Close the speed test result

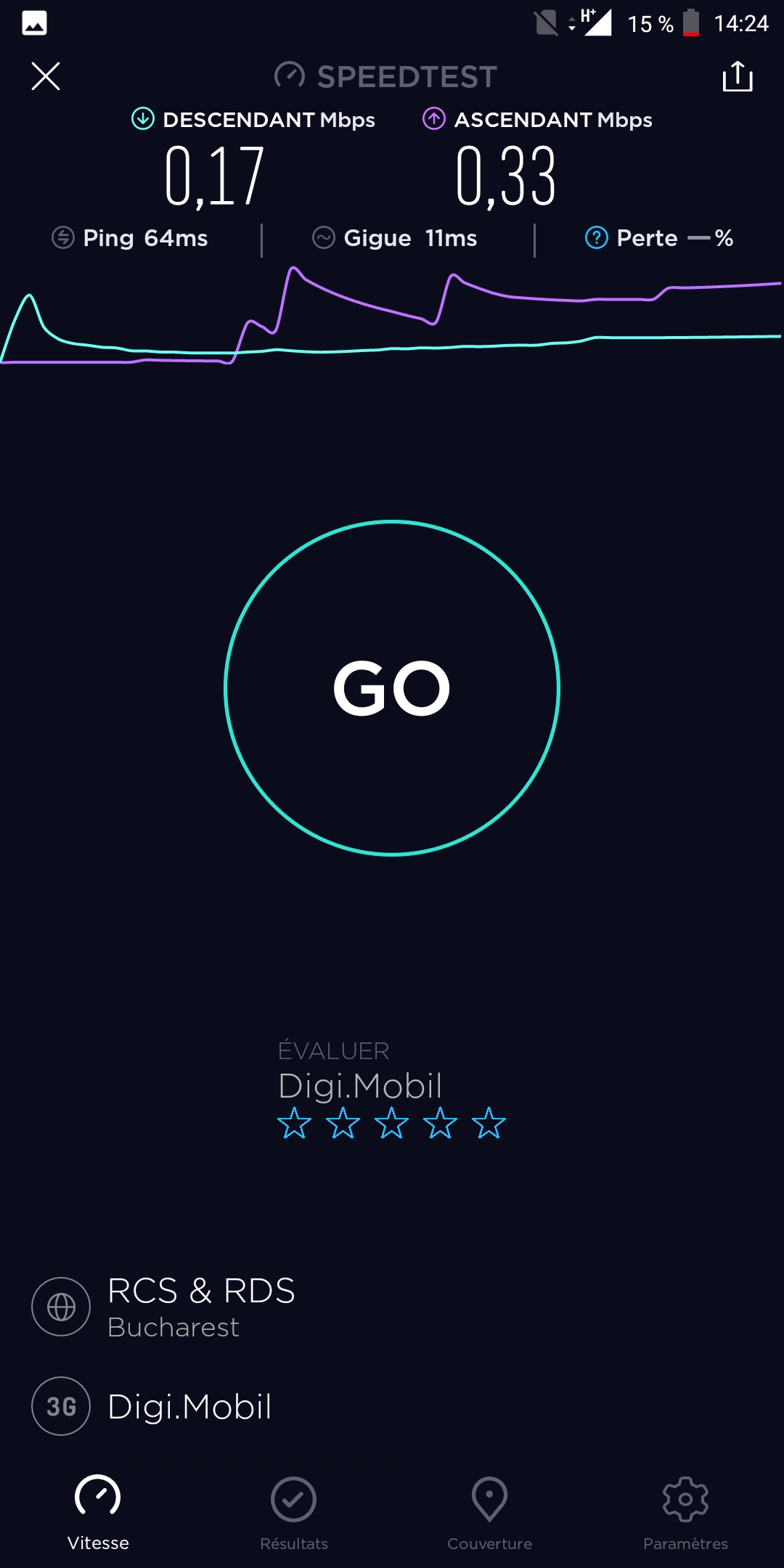tap(46, 76)
